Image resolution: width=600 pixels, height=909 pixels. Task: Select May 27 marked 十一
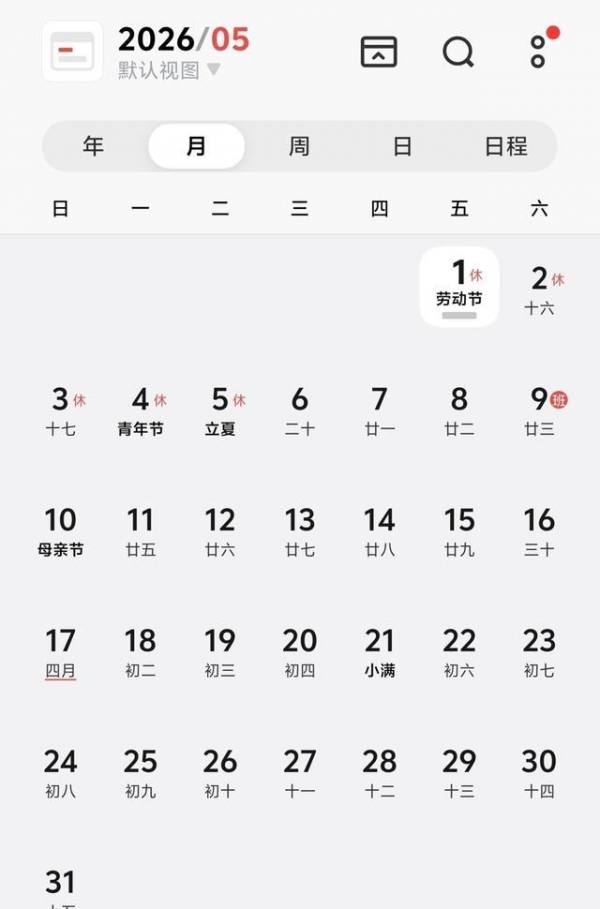pos(299,772)
